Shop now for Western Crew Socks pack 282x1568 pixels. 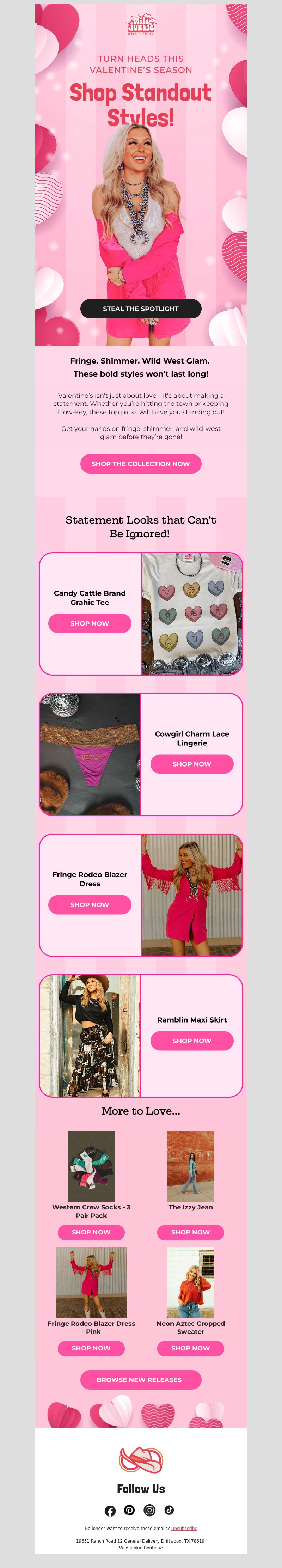pyautogui.click(x=91, y=1232)
